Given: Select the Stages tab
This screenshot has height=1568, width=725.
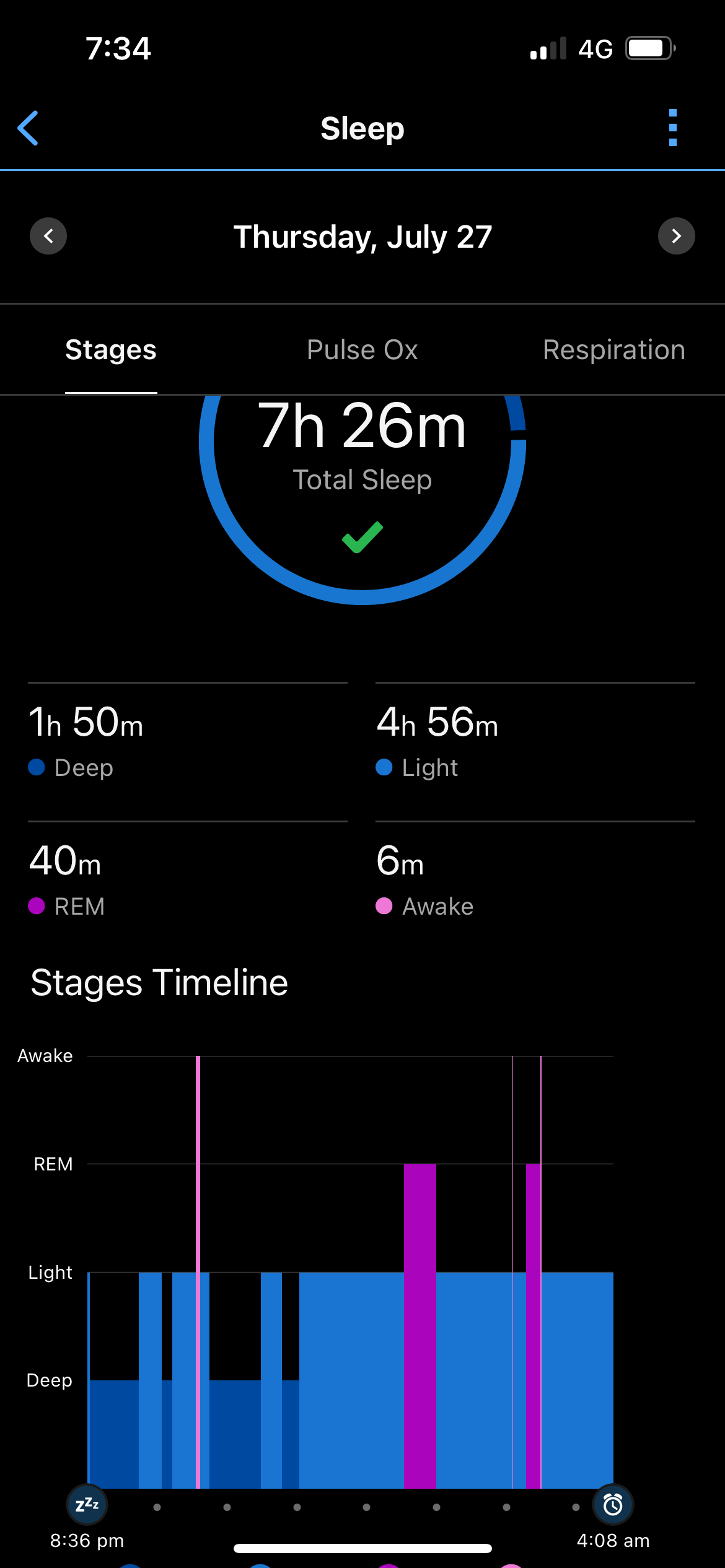Looking at the screenshot, I should click(111, 350).
